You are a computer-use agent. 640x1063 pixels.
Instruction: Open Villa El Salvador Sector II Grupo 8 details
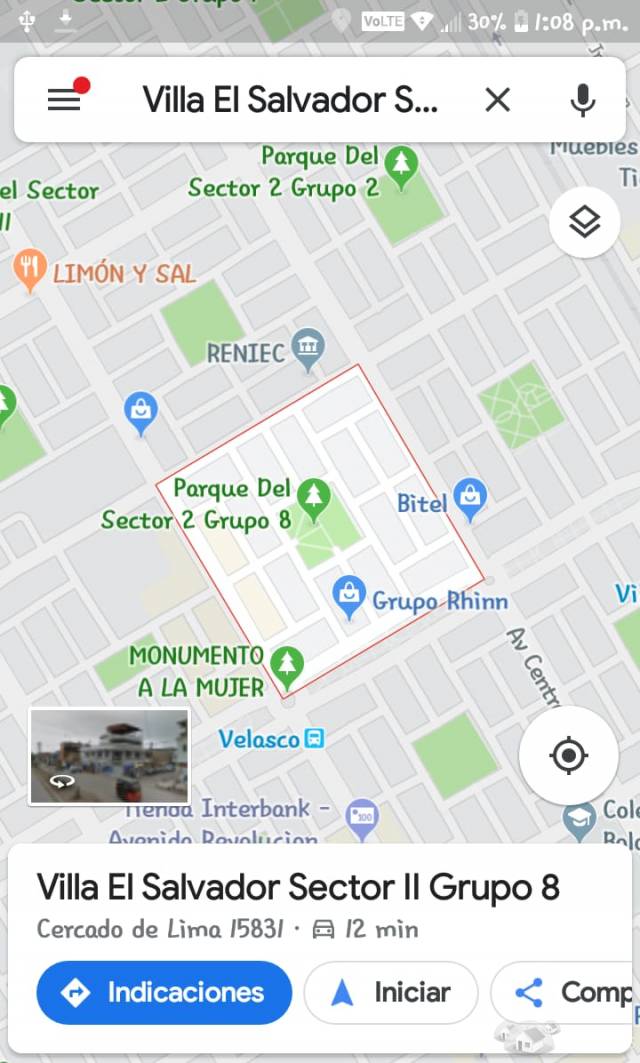click(298, 887)
